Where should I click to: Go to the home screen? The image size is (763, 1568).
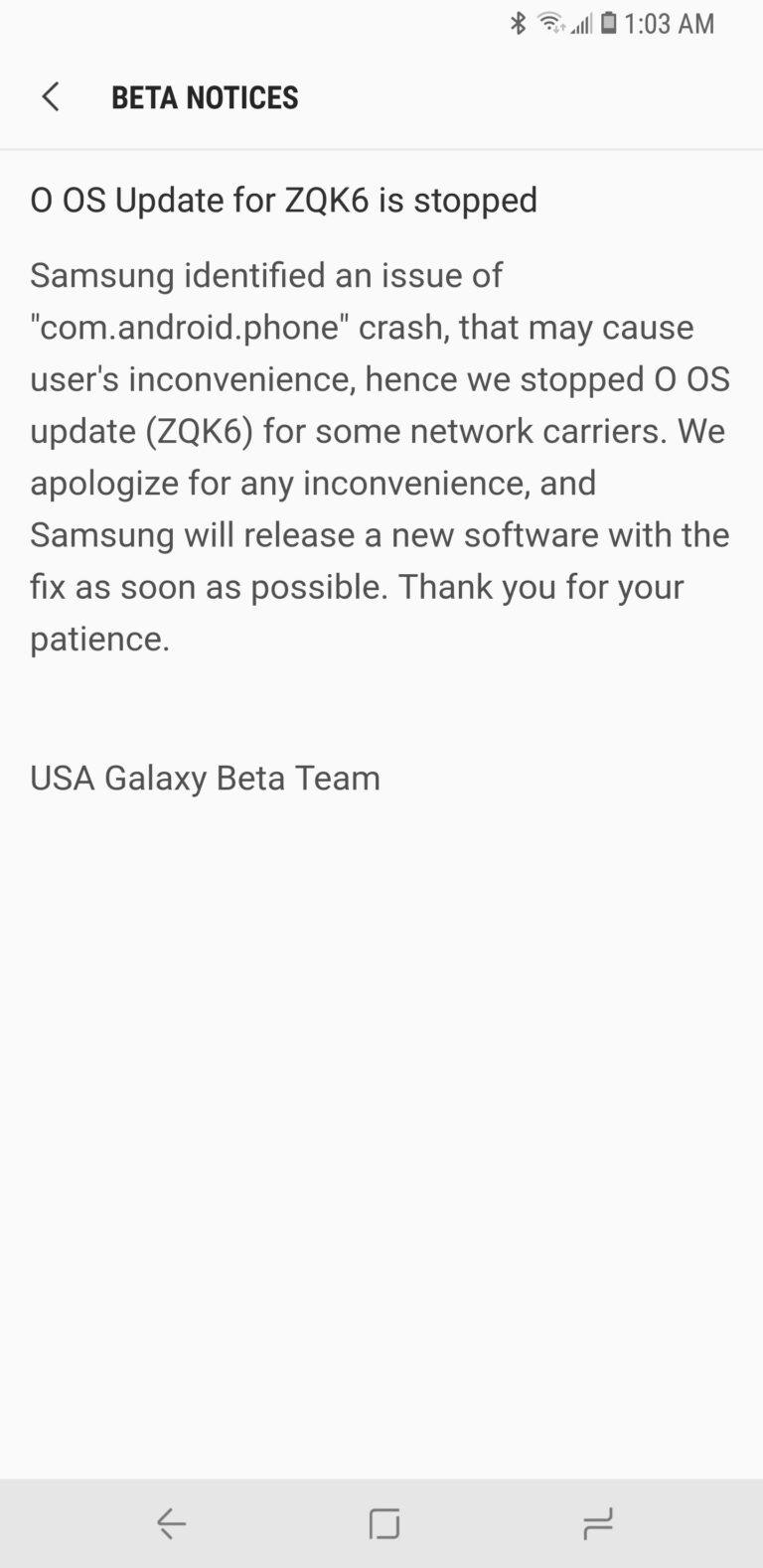point(383,1522)
